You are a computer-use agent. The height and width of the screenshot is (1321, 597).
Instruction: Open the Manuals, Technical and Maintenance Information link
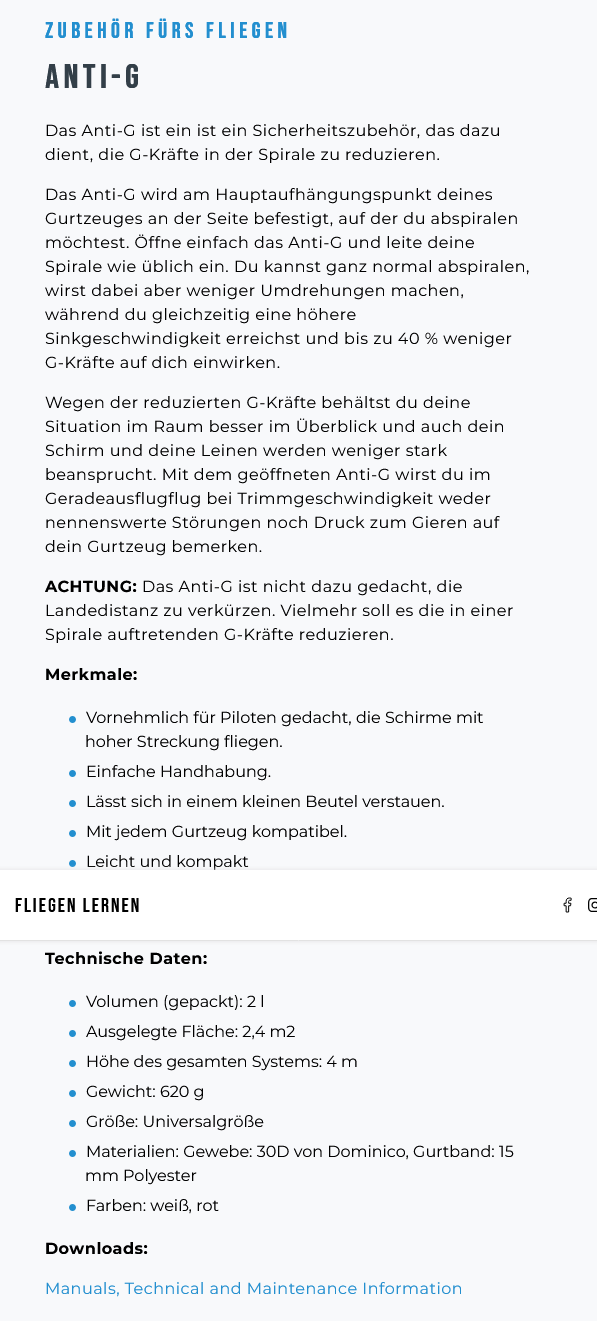click(254, 1288)
